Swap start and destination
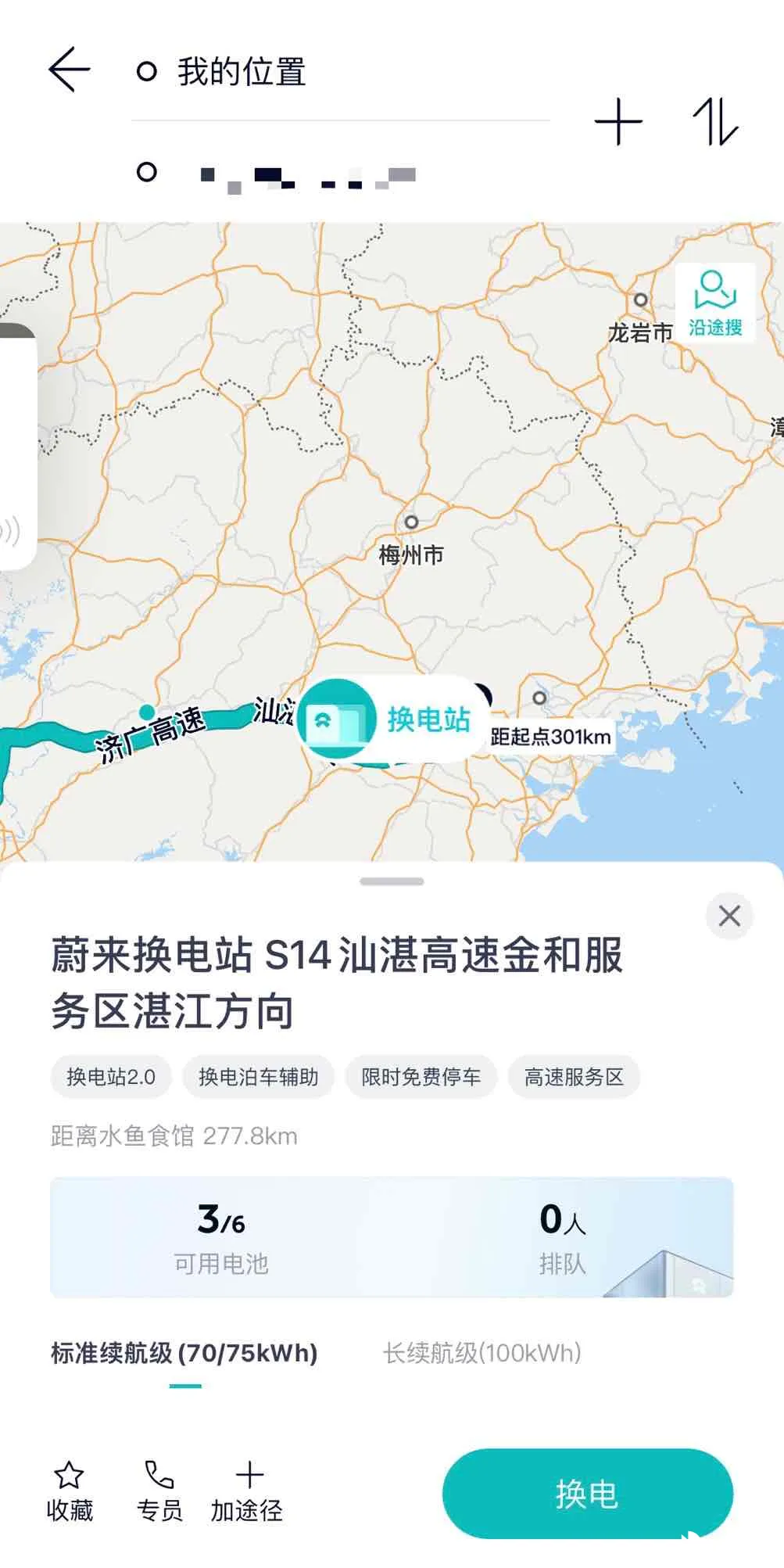 tap(715, 122)
